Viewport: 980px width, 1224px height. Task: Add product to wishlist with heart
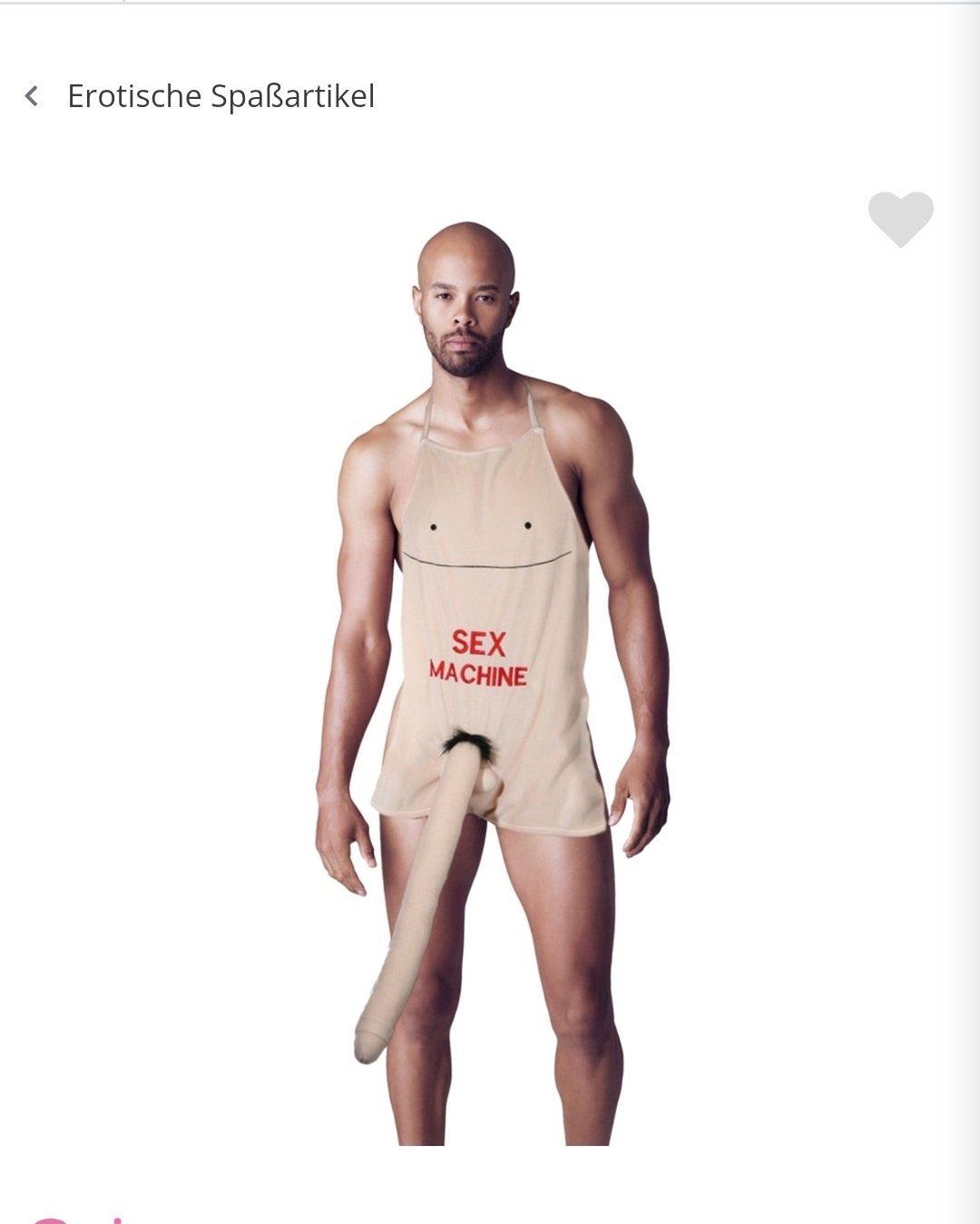click(x=900, y=219)
